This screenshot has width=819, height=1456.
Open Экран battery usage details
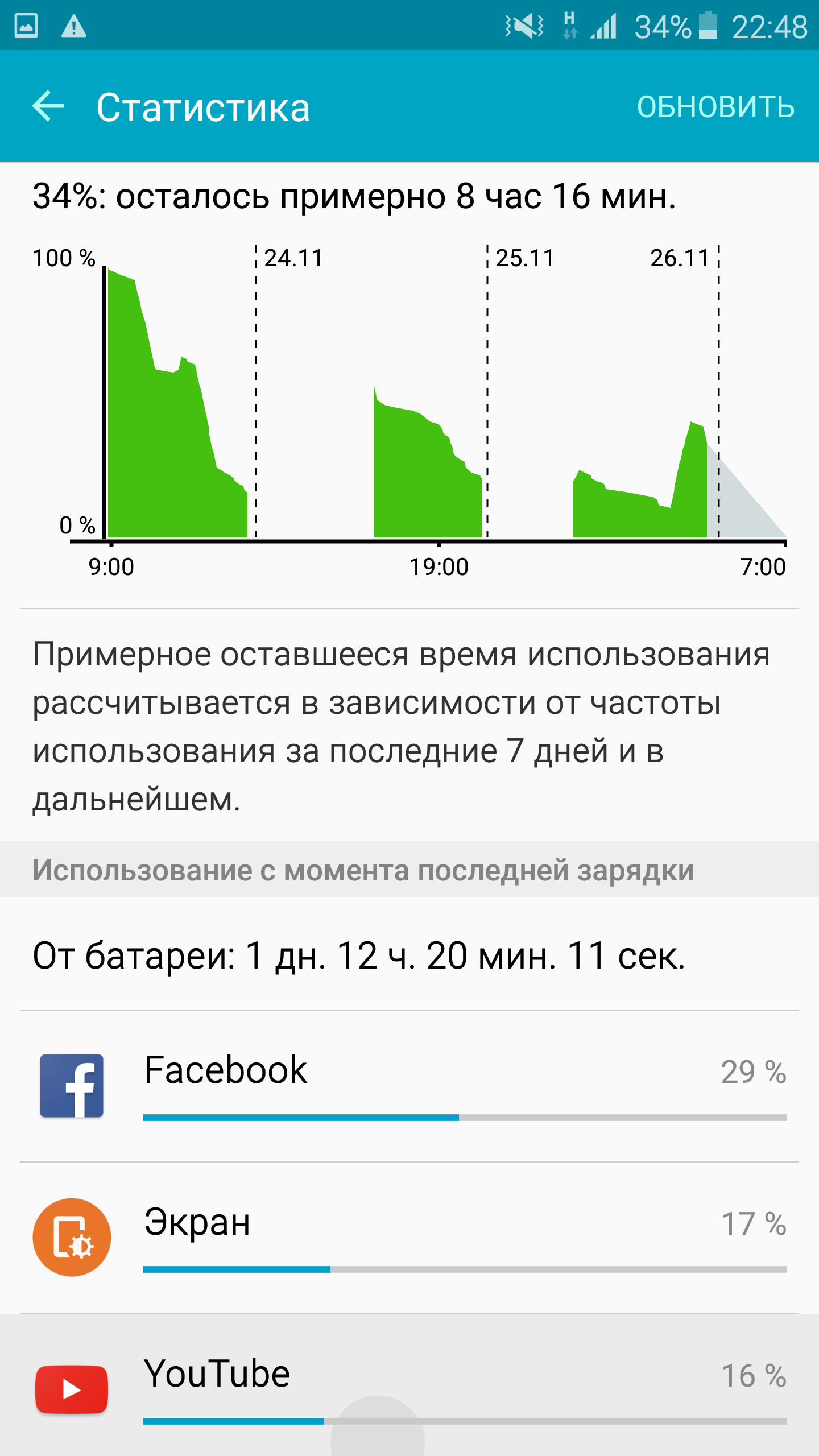tap(409, 1238)
